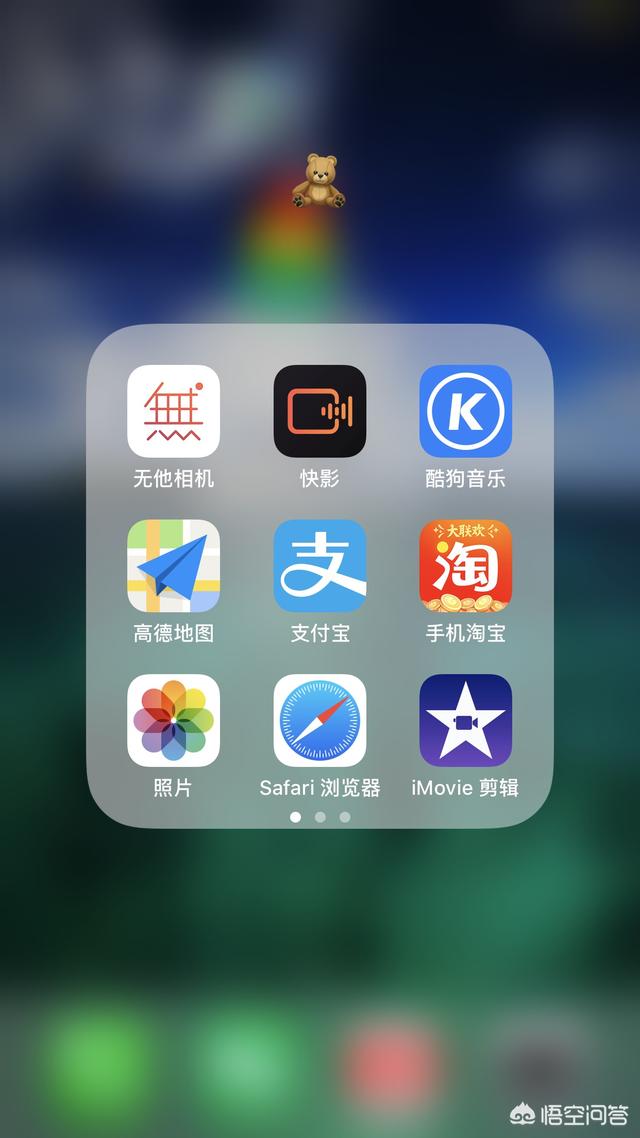Tap the bear emoji folder title
The image size is (640, 1138).
click(319, 181)
